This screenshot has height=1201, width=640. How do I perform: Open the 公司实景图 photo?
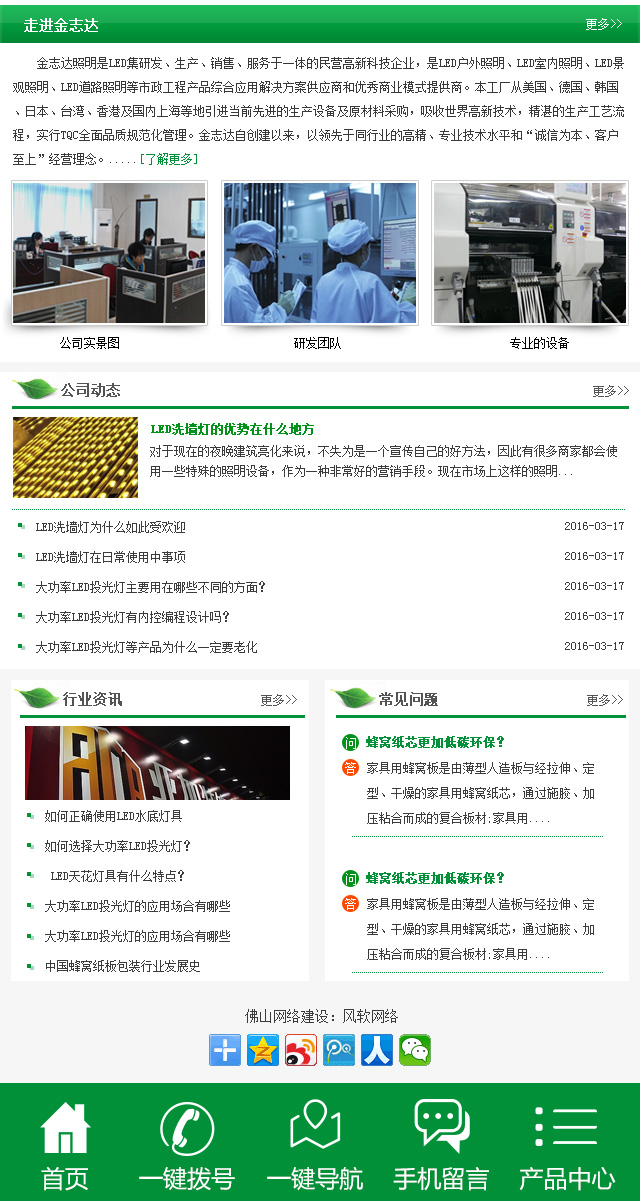109,254
